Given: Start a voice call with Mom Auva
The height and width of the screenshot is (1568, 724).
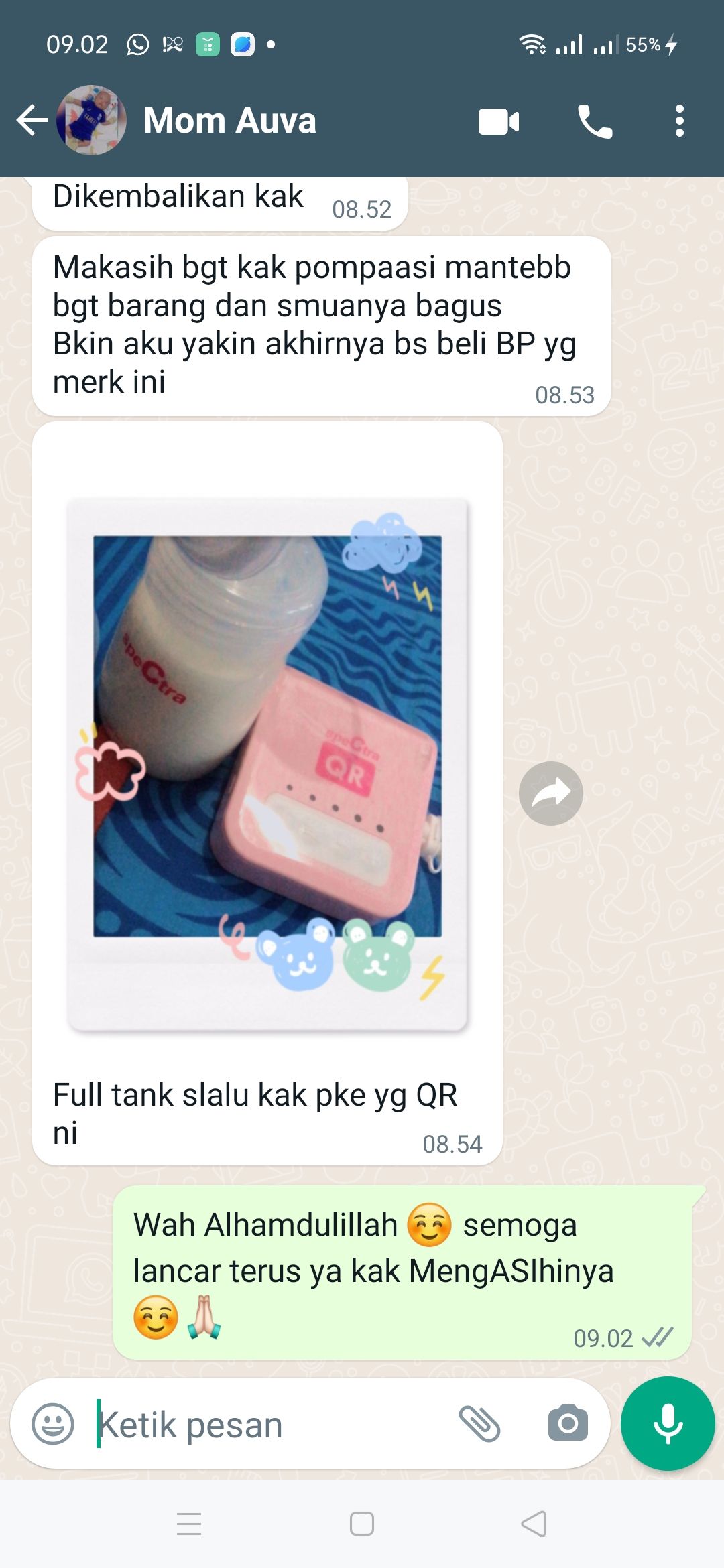Looking at the screenshot, I should tap(595, 121).
